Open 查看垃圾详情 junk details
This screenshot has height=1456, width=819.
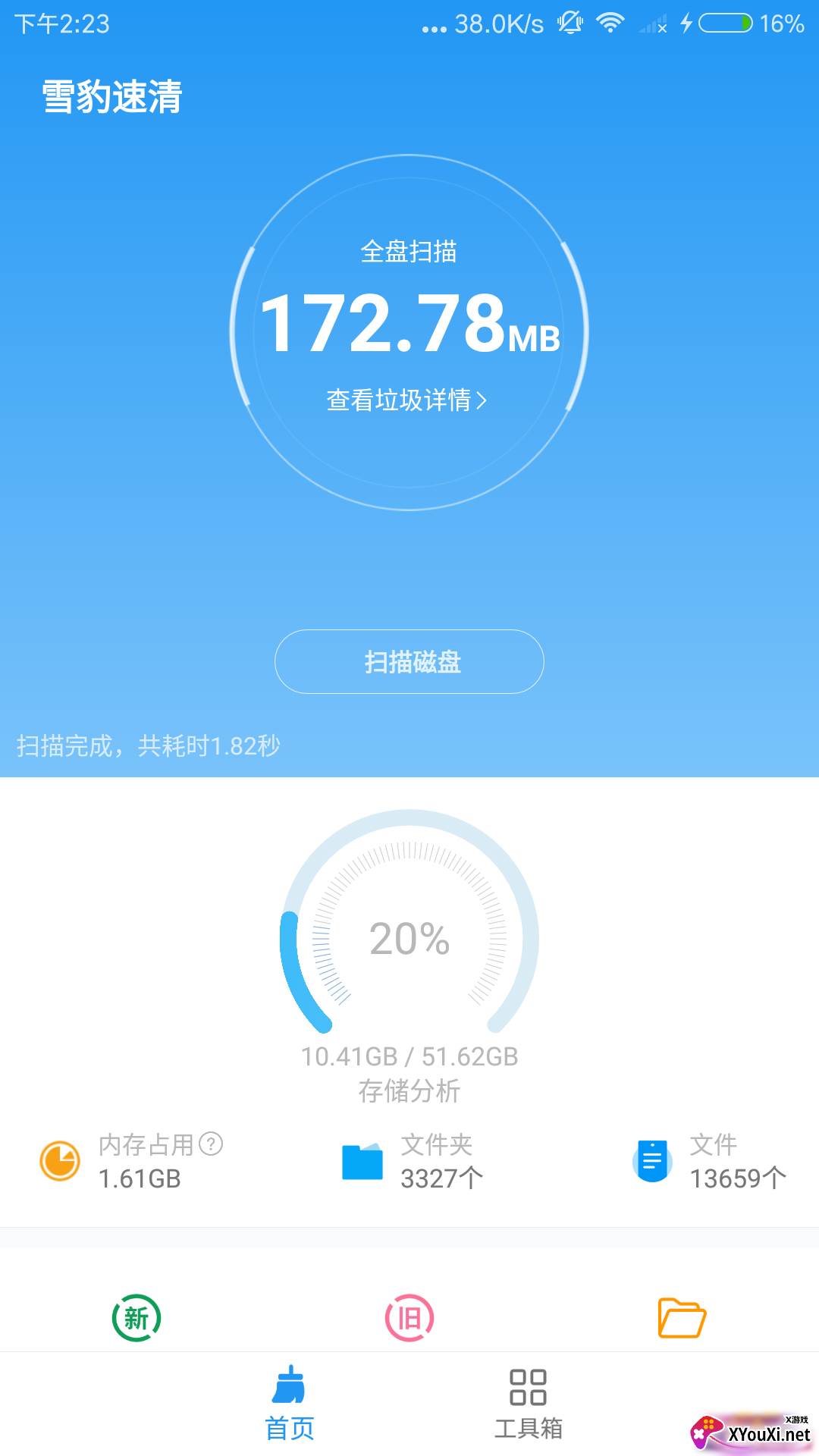coord(406,400)
